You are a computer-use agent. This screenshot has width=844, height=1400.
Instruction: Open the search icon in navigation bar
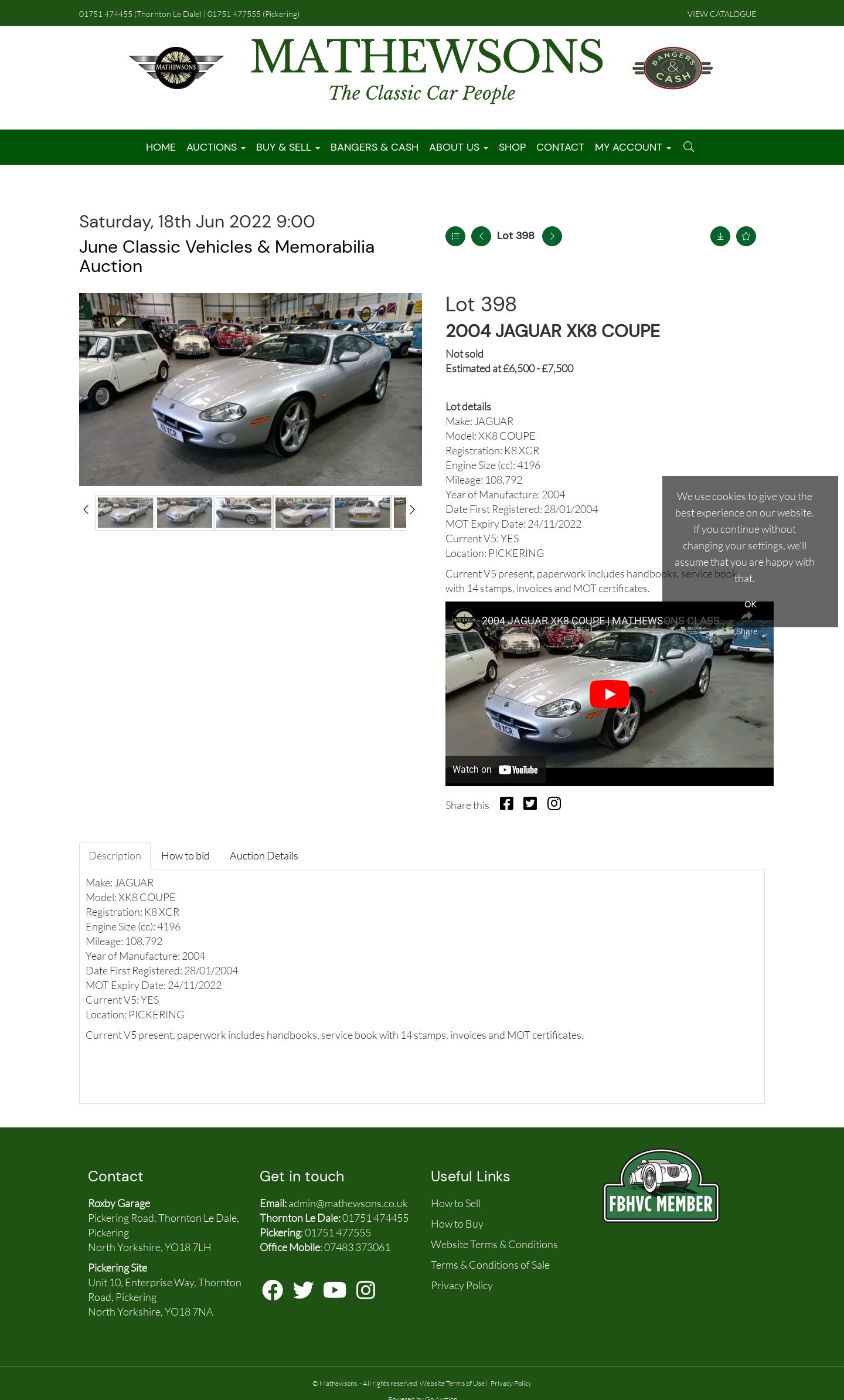point(689,147)
